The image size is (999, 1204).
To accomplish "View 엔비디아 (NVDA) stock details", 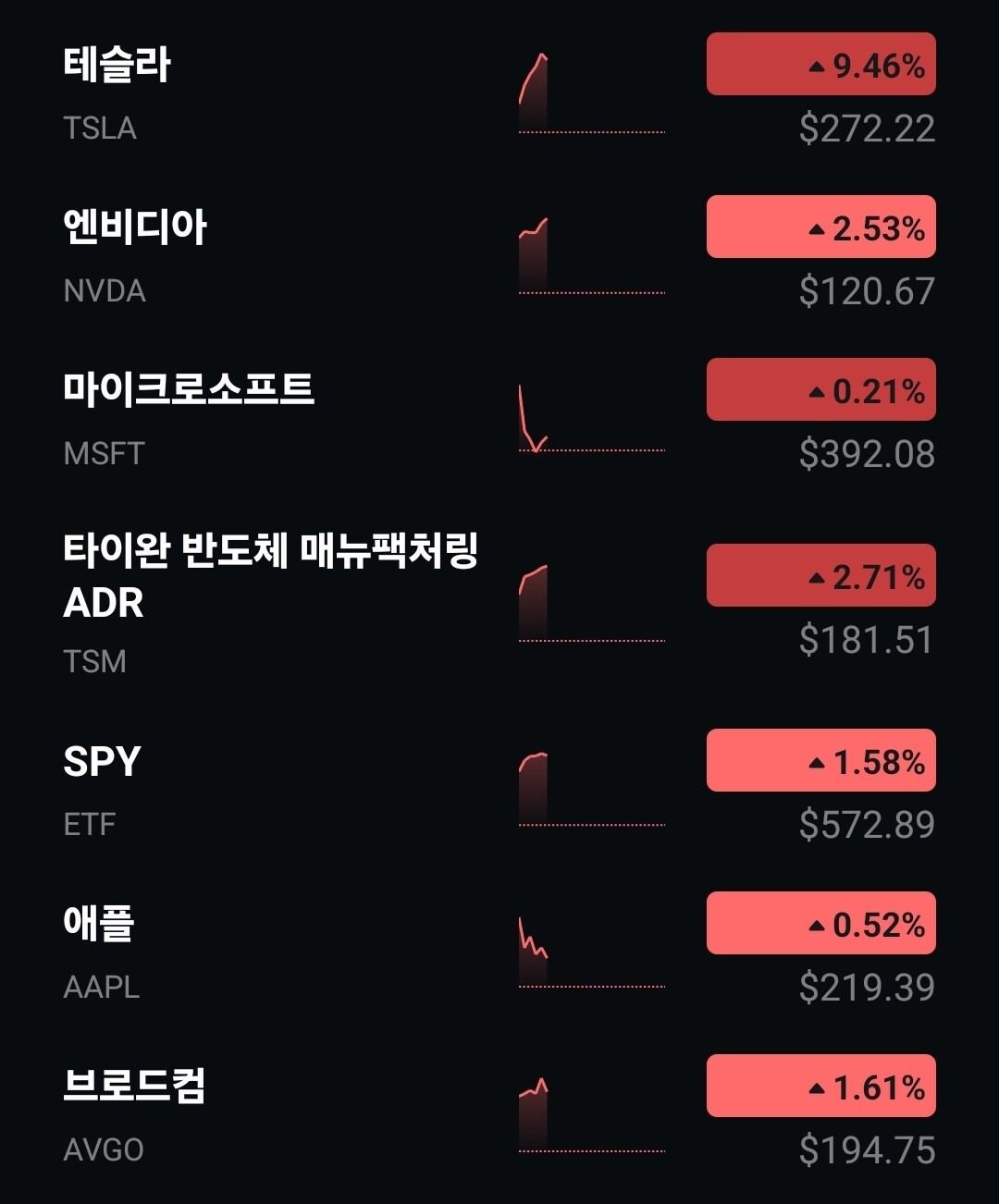I will pos(135,228).
